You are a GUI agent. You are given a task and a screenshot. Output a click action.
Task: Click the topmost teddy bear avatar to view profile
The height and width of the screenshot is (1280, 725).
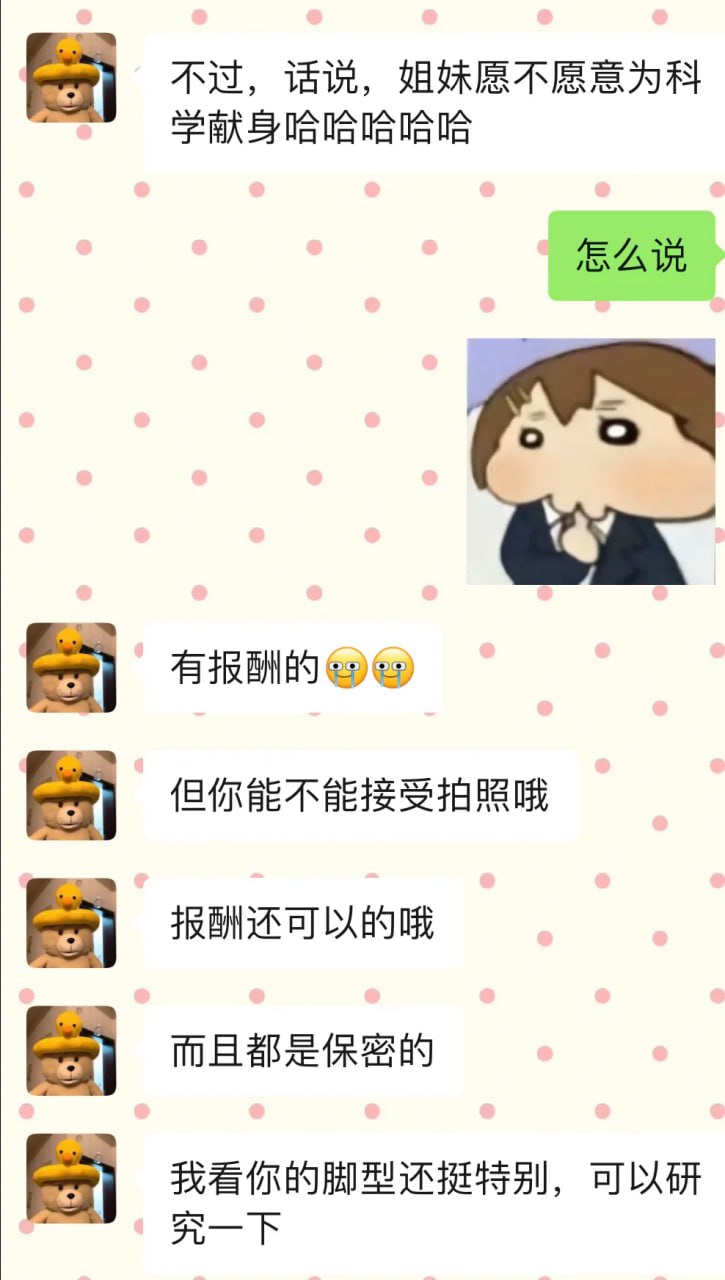[x=70, y=78]
